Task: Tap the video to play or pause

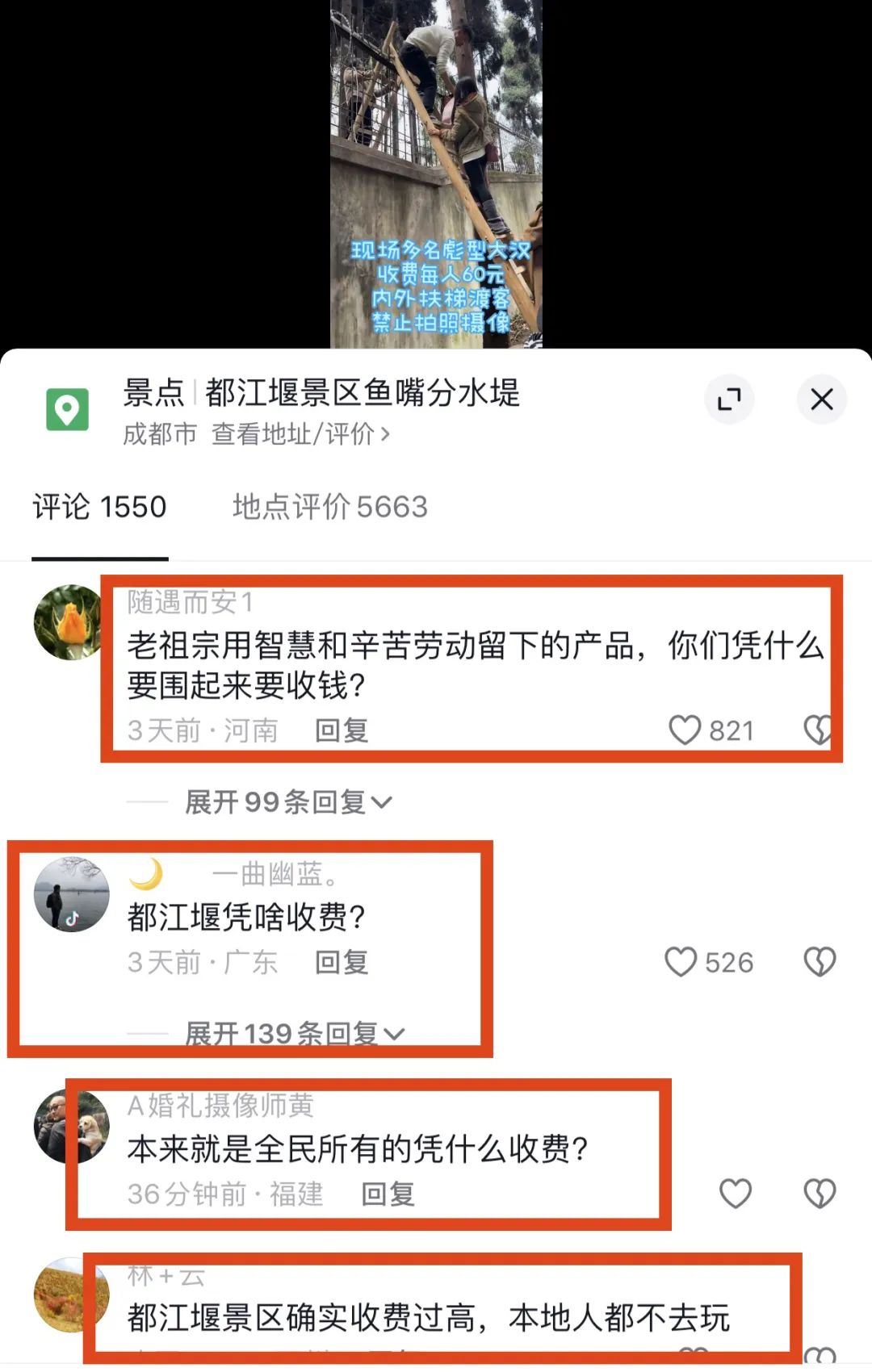Action: [x=436, y=174]
